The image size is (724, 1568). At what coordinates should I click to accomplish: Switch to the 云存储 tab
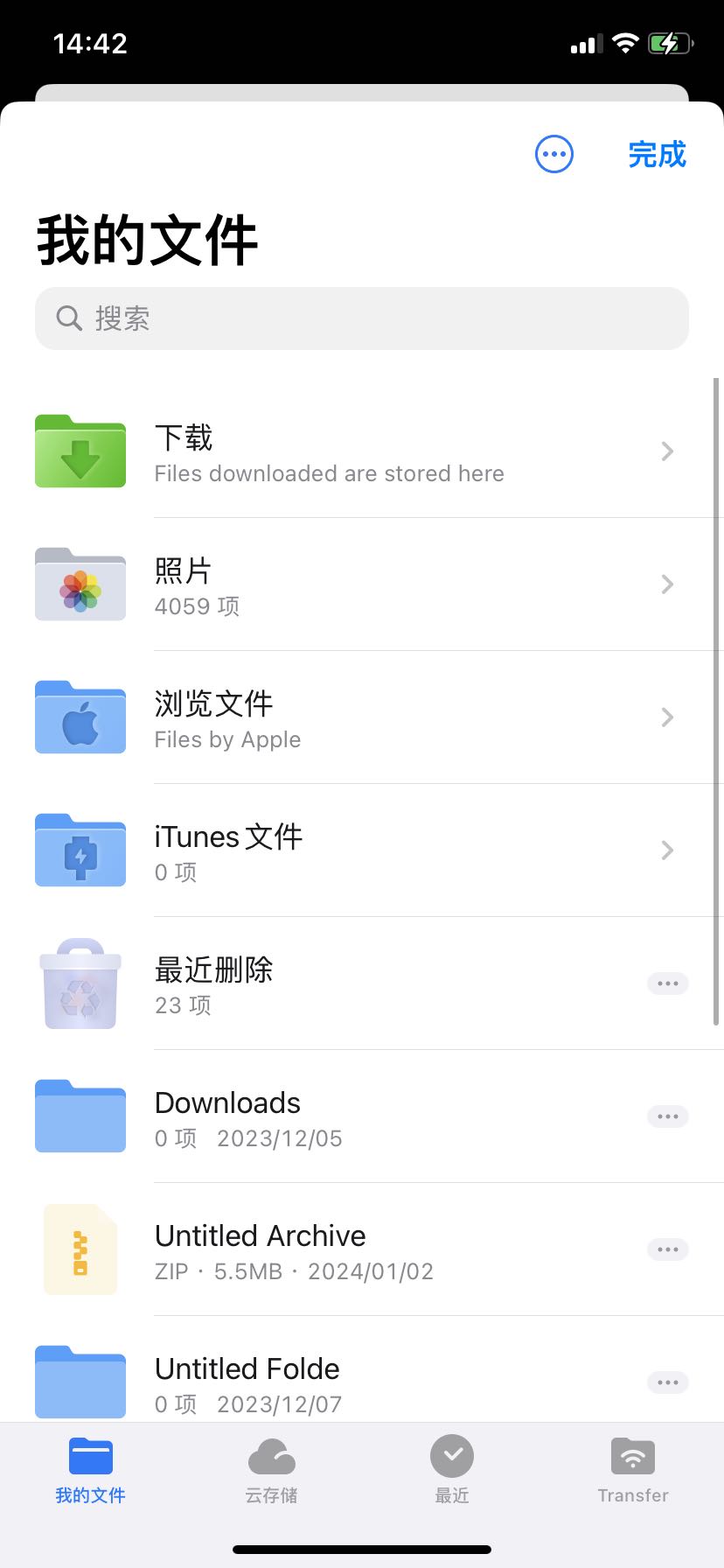pyautogui.click(x=271, y=1470)
